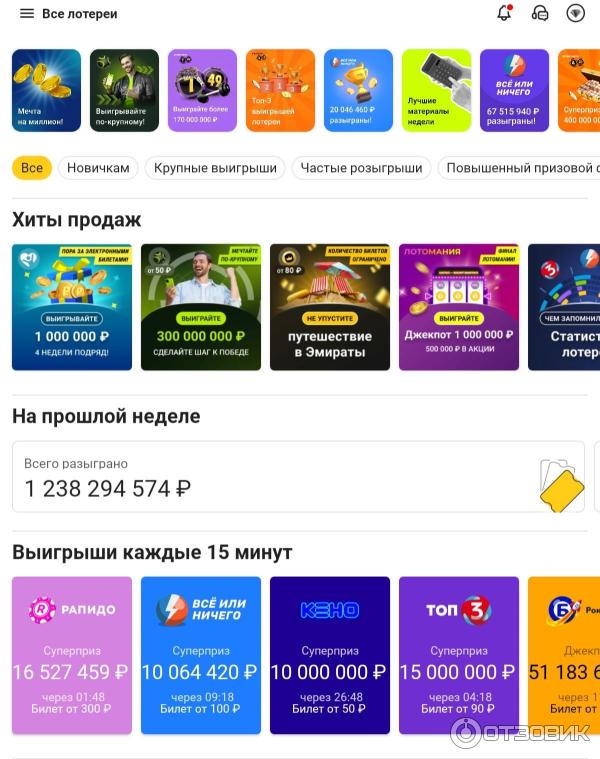The image size is (600, 759).
Task: Select the «Все» filter chip
Action: [32, 168]
